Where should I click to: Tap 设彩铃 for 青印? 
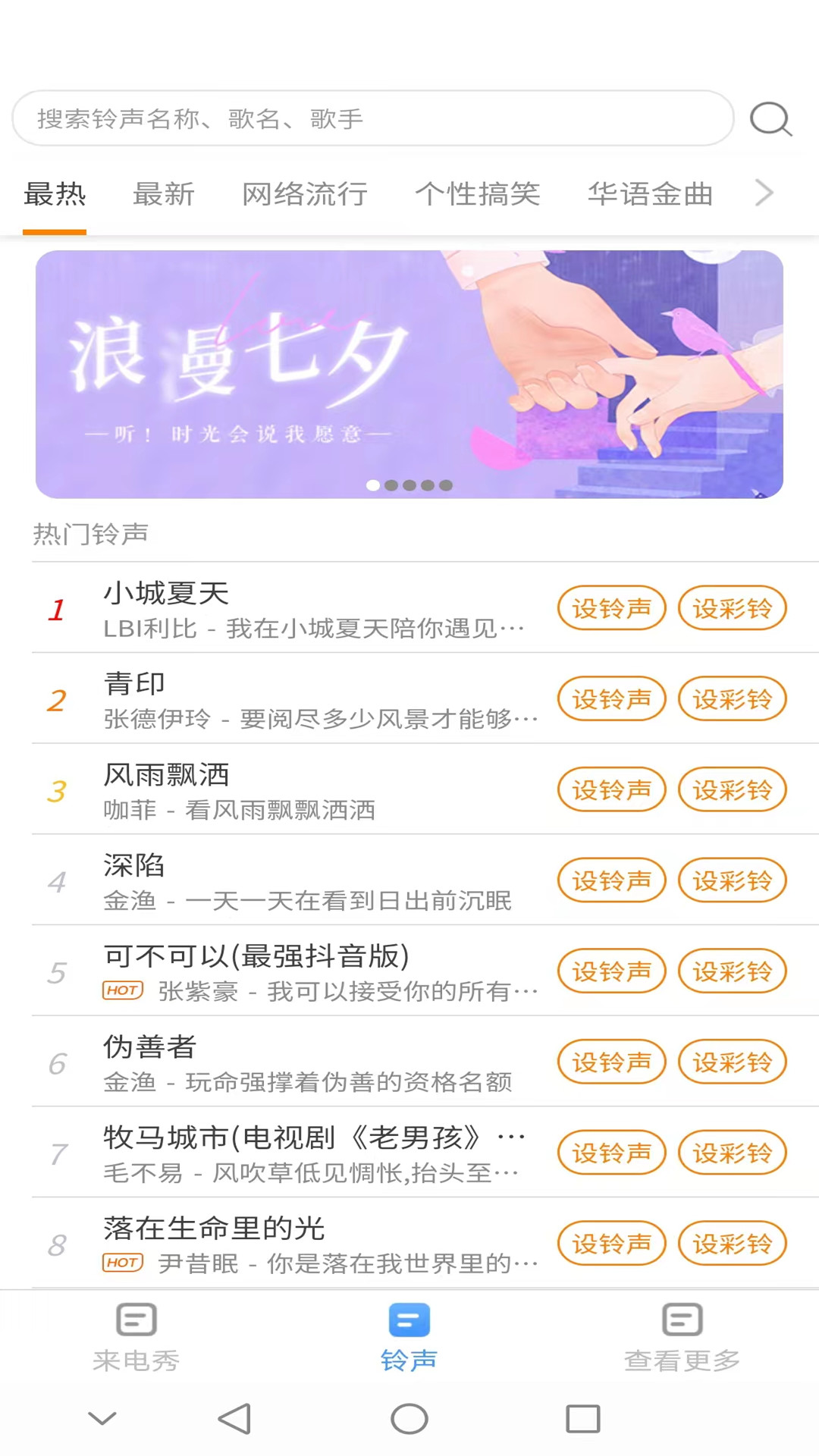pyautogui.click(x=732, y=698)
